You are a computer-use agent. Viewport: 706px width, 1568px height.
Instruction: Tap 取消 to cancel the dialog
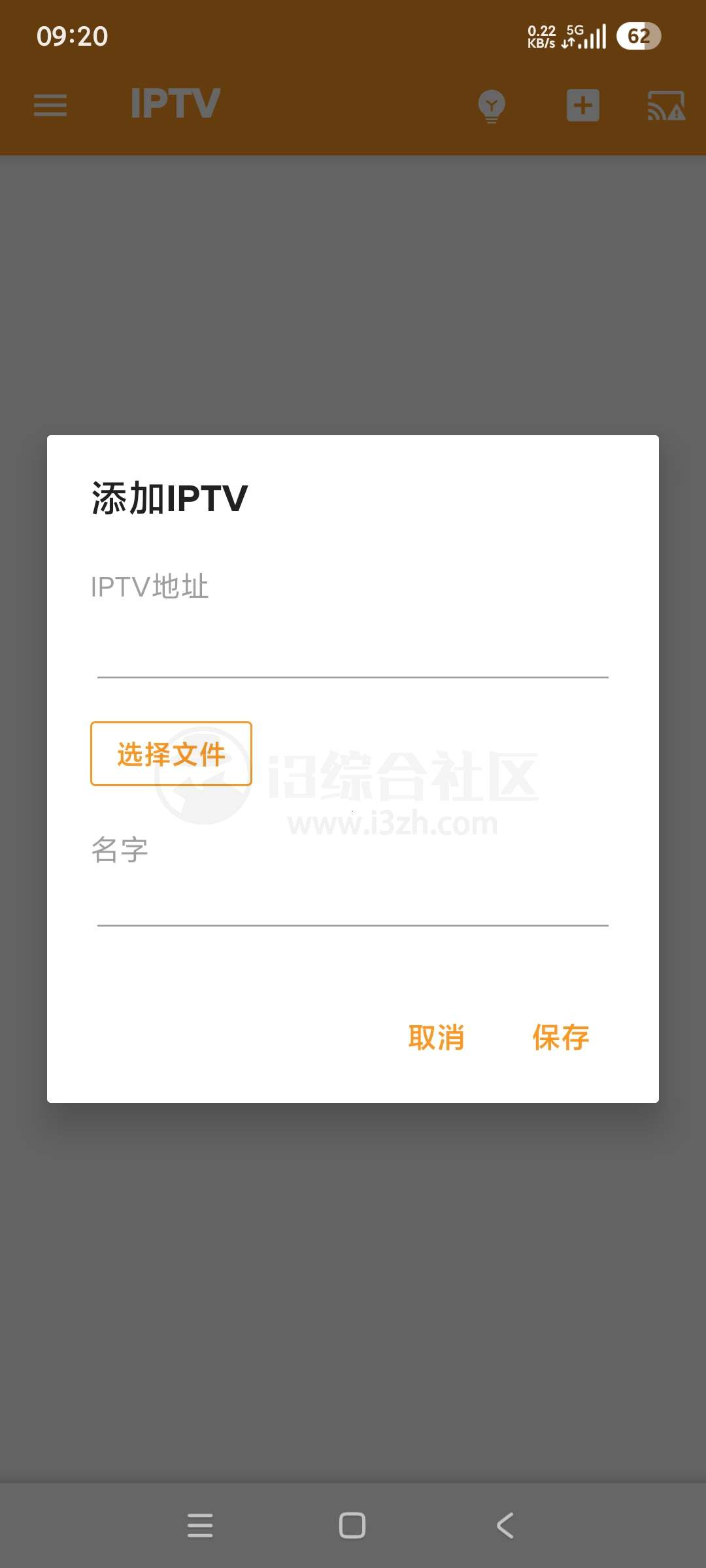click(437, 1037)
